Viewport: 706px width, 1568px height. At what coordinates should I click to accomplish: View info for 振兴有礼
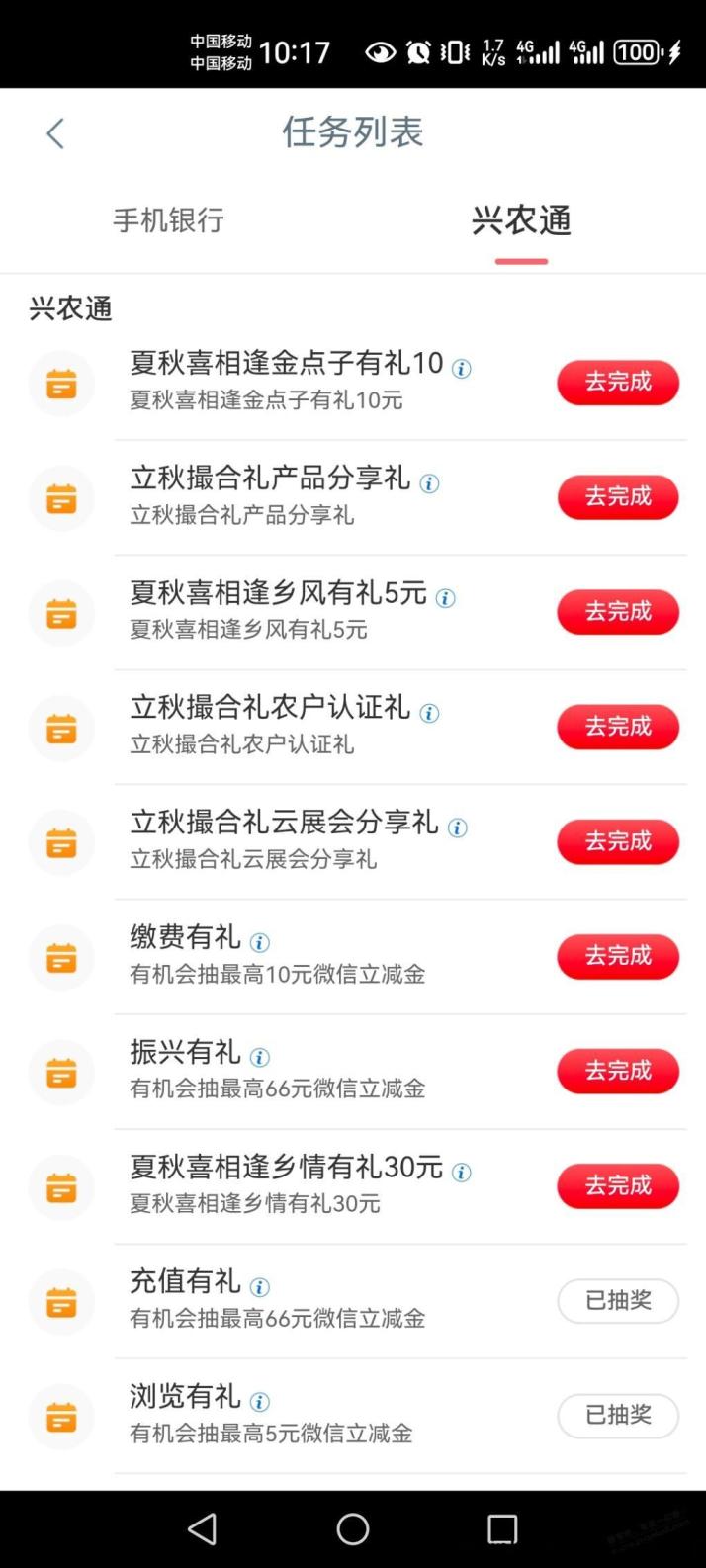pyautogui.click(x=260, y=1057)
